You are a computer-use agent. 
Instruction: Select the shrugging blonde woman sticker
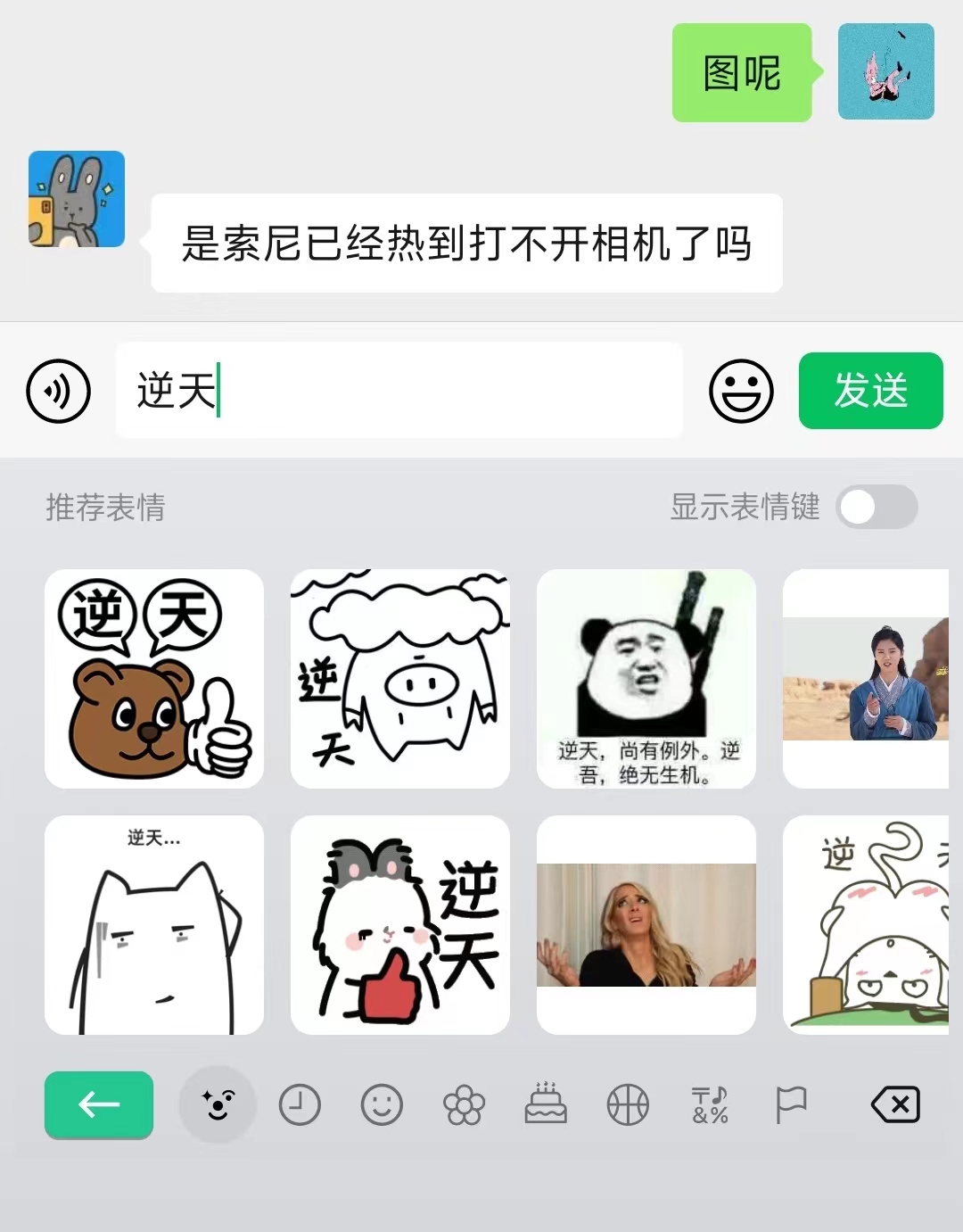click(x=646, y=925)
